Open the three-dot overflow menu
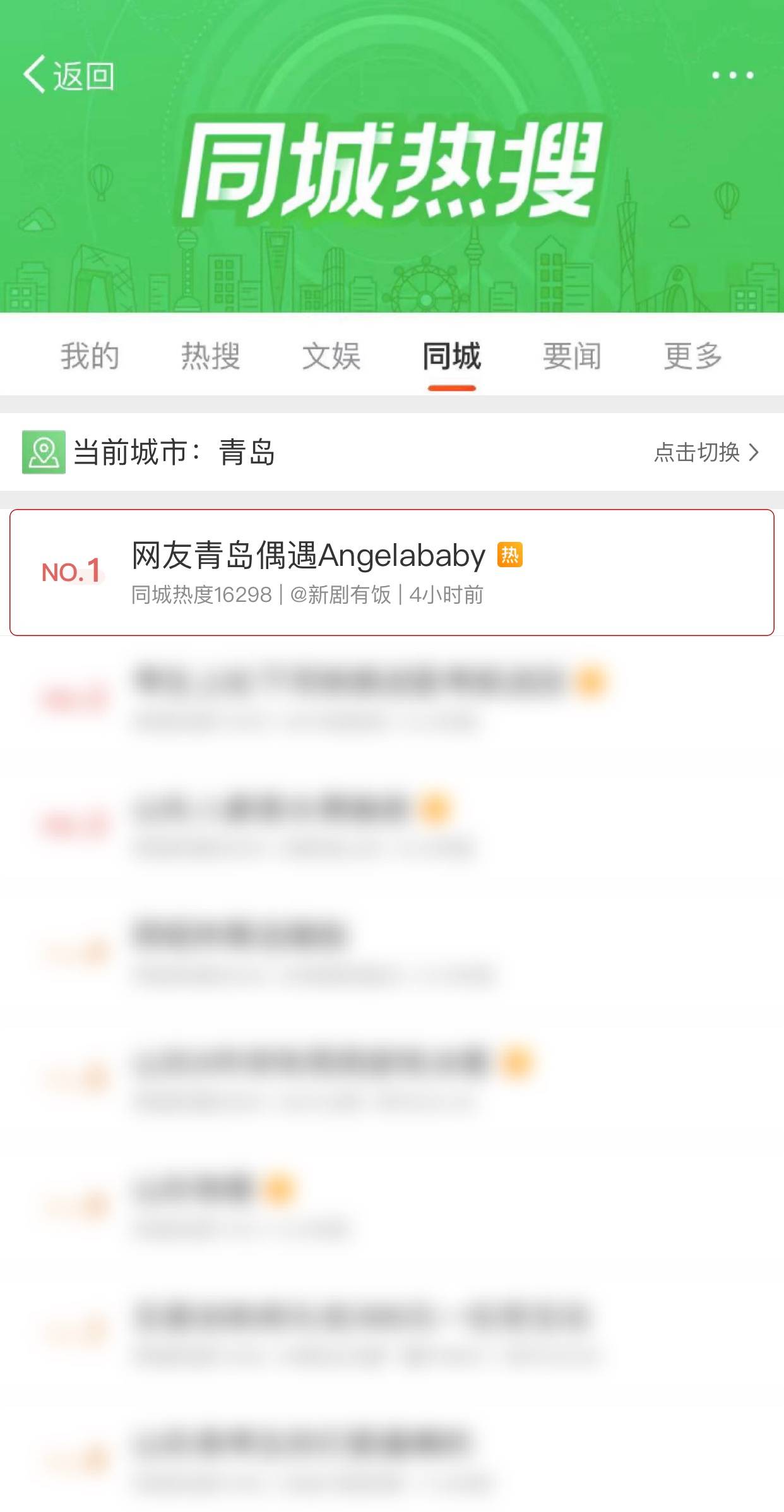 [x=732, y=75]
